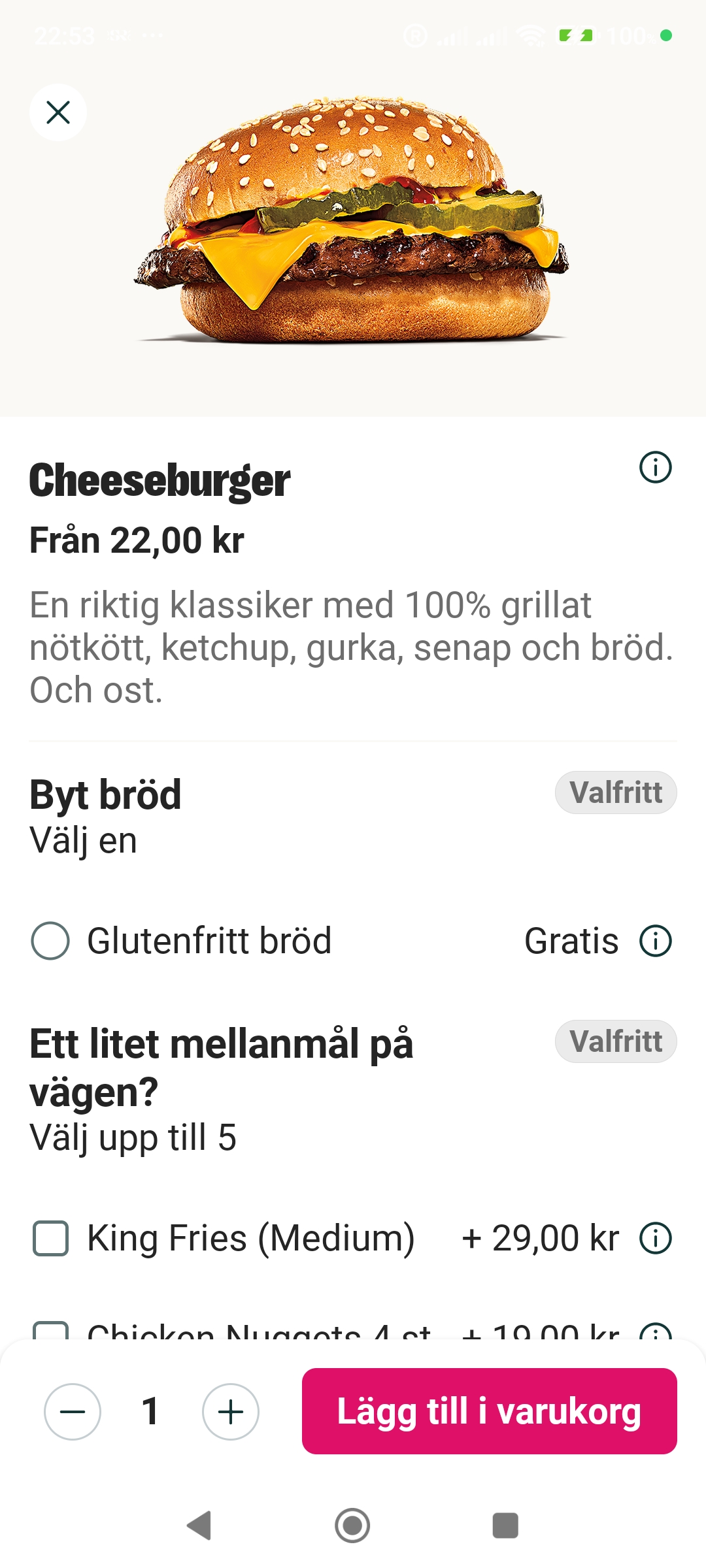Screen dimensions: 706x1568
Task: Decrease quantity with the minus button
Action: pyautogui.click(x=73, y=1411)
